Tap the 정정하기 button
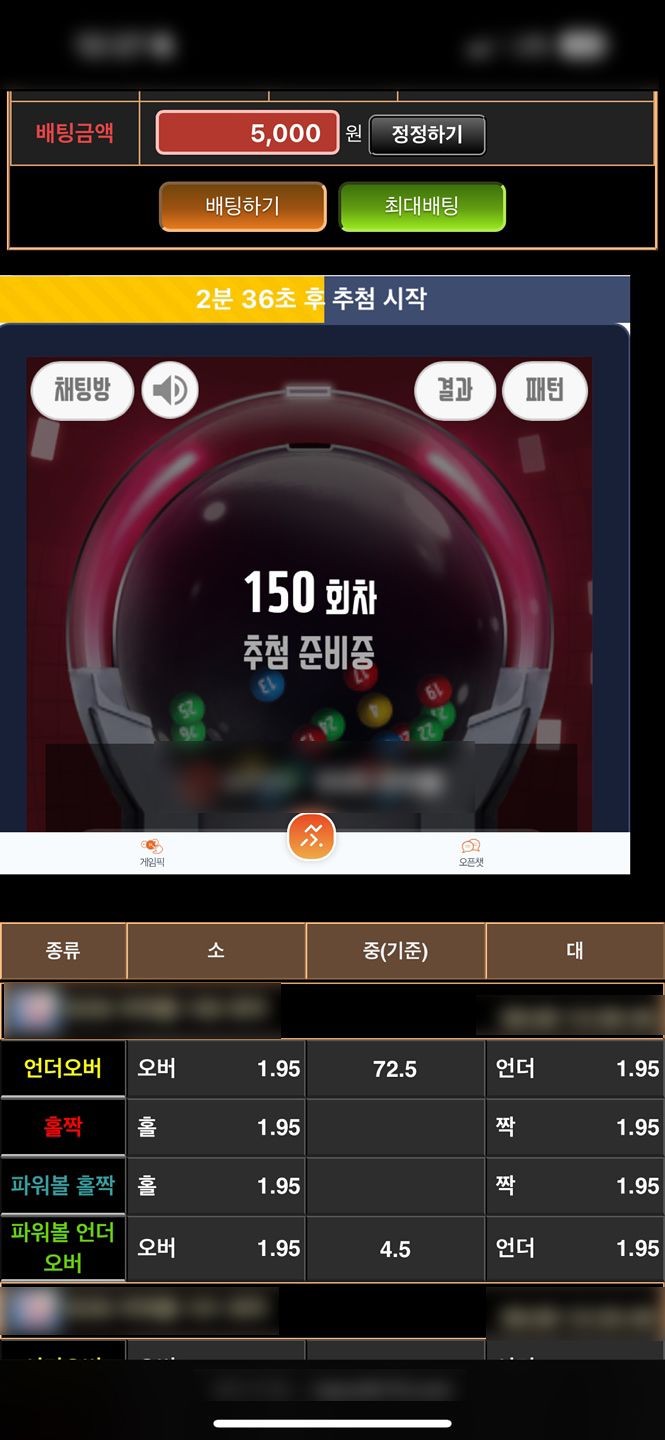Image resolution: width=665 pixels, height=1440 pixels. pos(427,134)
